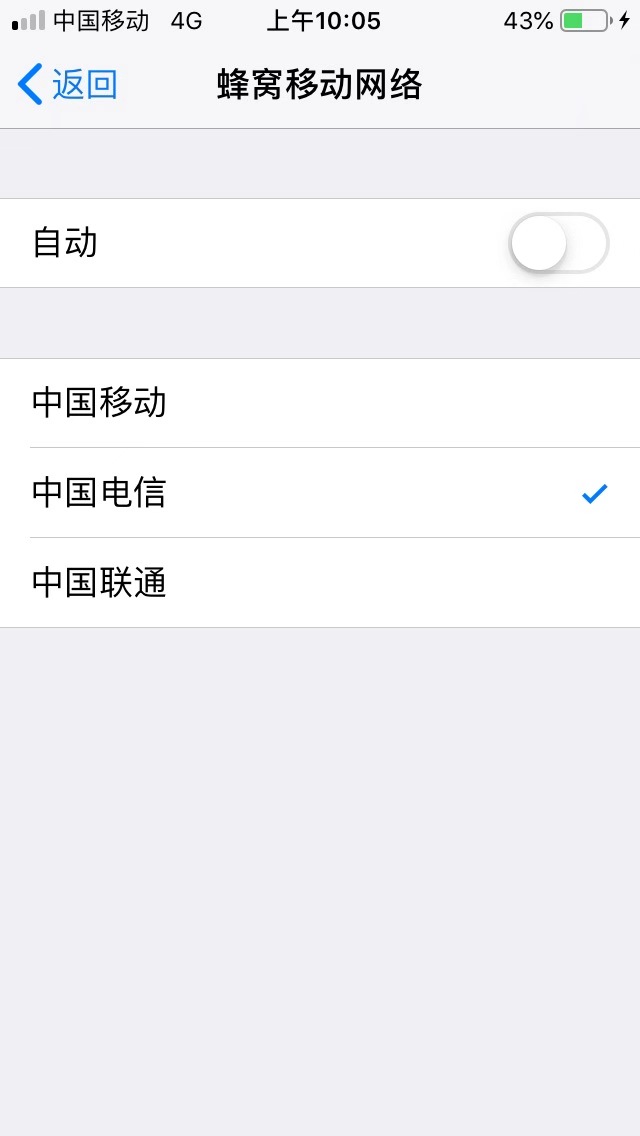Enable the 自动 network selection switch
The width and height of the screenshot is (640, 1136).
[558, 243]
